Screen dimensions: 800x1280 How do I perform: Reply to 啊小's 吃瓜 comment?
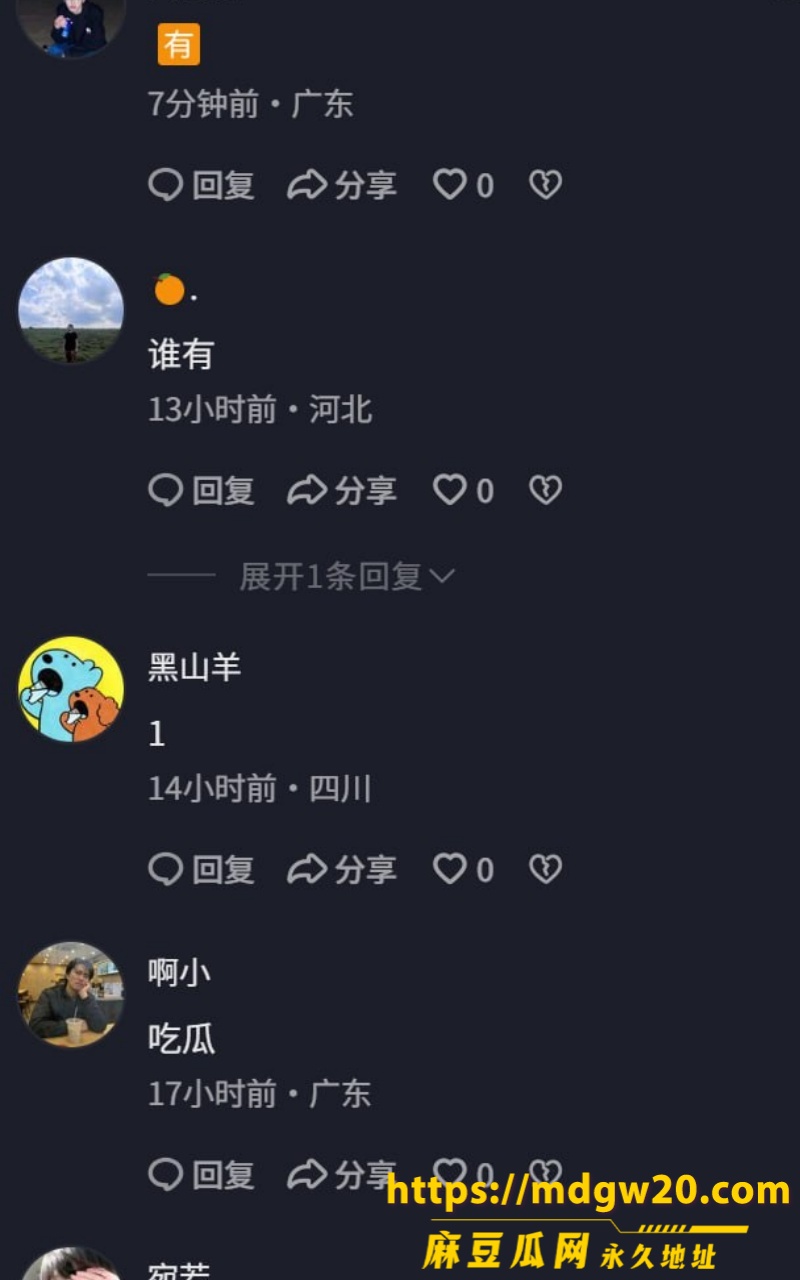(x=201, y=1174)
